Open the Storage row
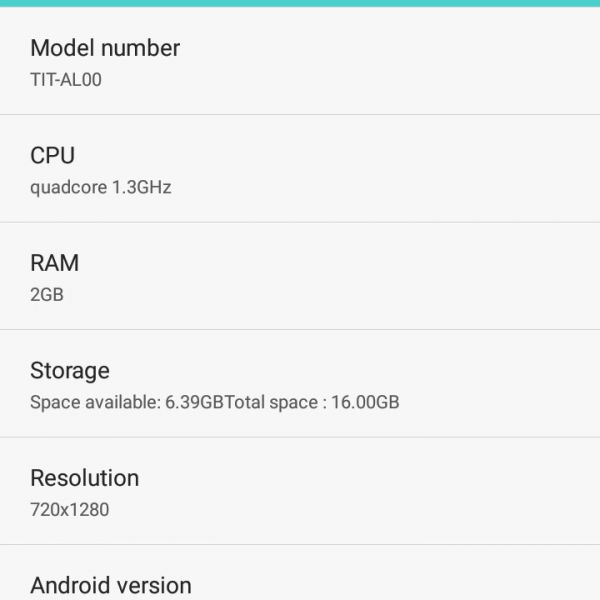The width and height of the screenshot is (600, 600). tap(300, 384)
